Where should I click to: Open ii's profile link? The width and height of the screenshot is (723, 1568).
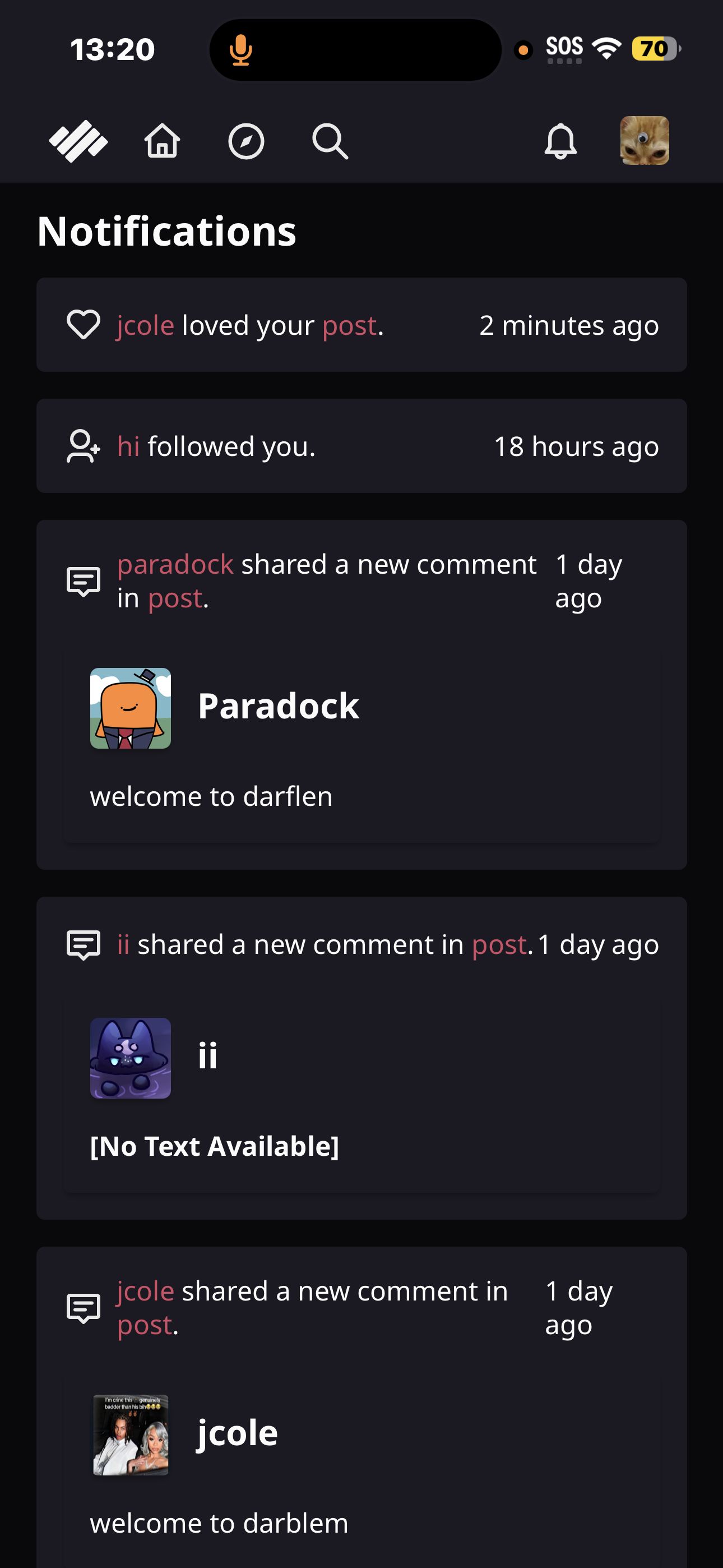[x=123, y=944]
